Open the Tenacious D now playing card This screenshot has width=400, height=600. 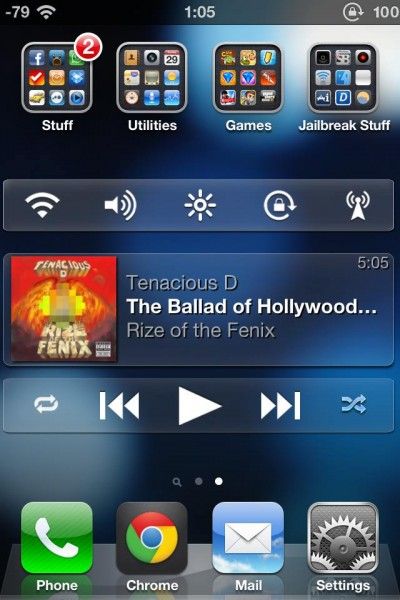click(x=198, y=309)
